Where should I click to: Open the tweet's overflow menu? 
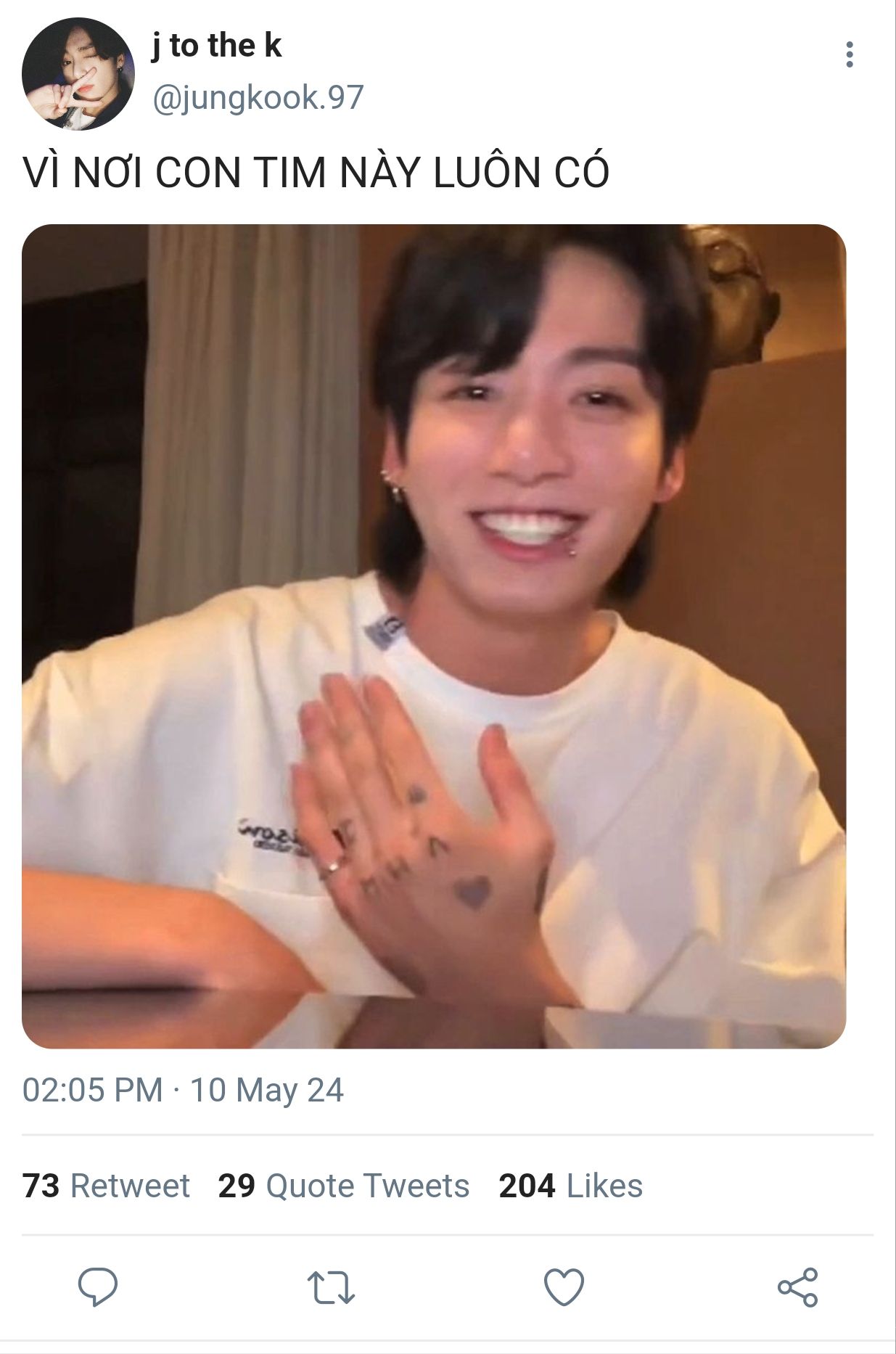point(849,55)
